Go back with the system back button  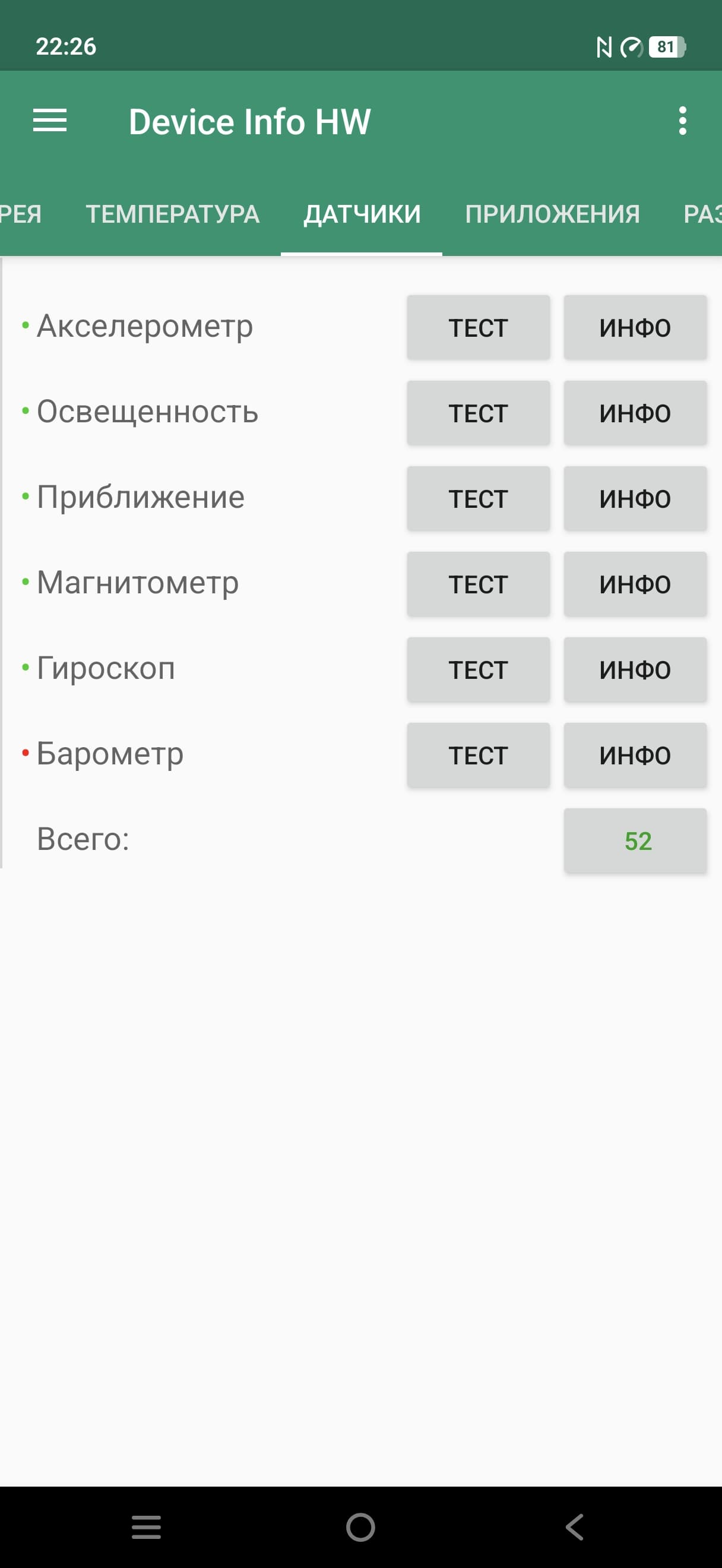(x=574, y=1526)
